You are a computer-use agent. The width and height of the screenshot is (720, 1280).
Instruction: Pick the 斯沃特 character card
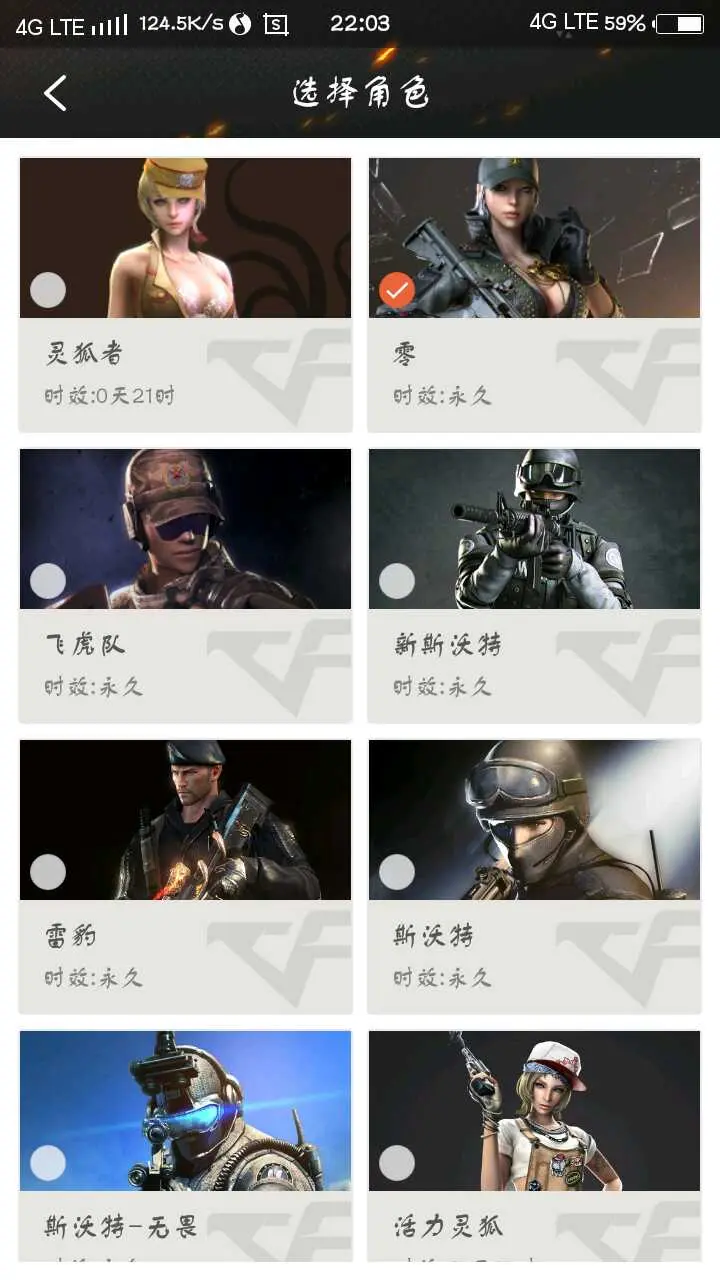(x=534, y=875)
